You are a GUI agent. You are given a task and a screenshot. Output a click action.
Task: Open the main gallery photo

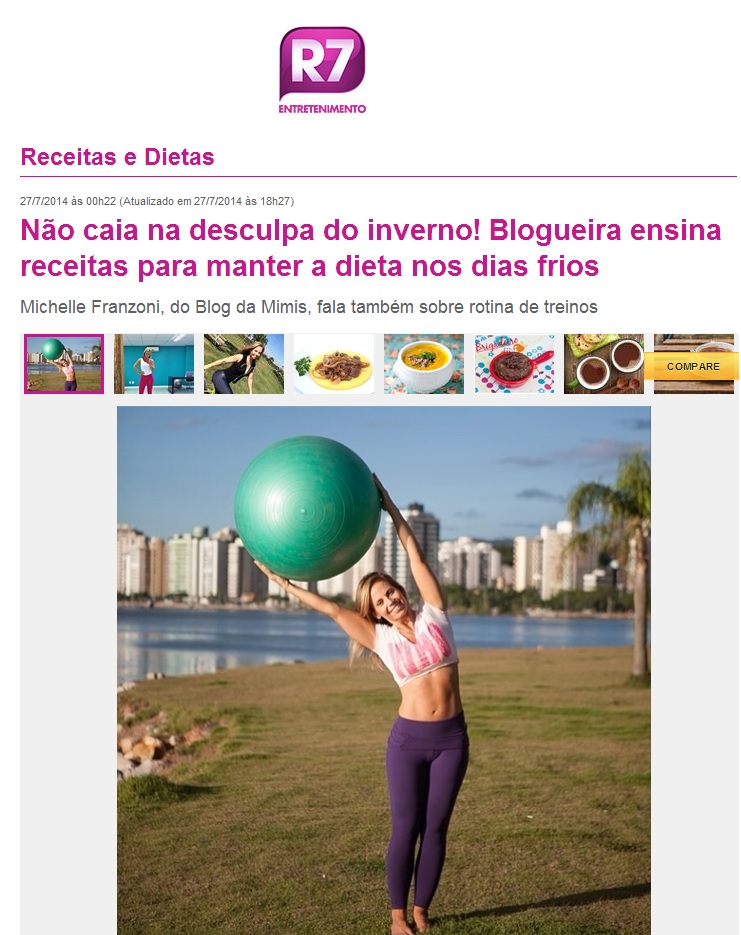pos(383,670)
